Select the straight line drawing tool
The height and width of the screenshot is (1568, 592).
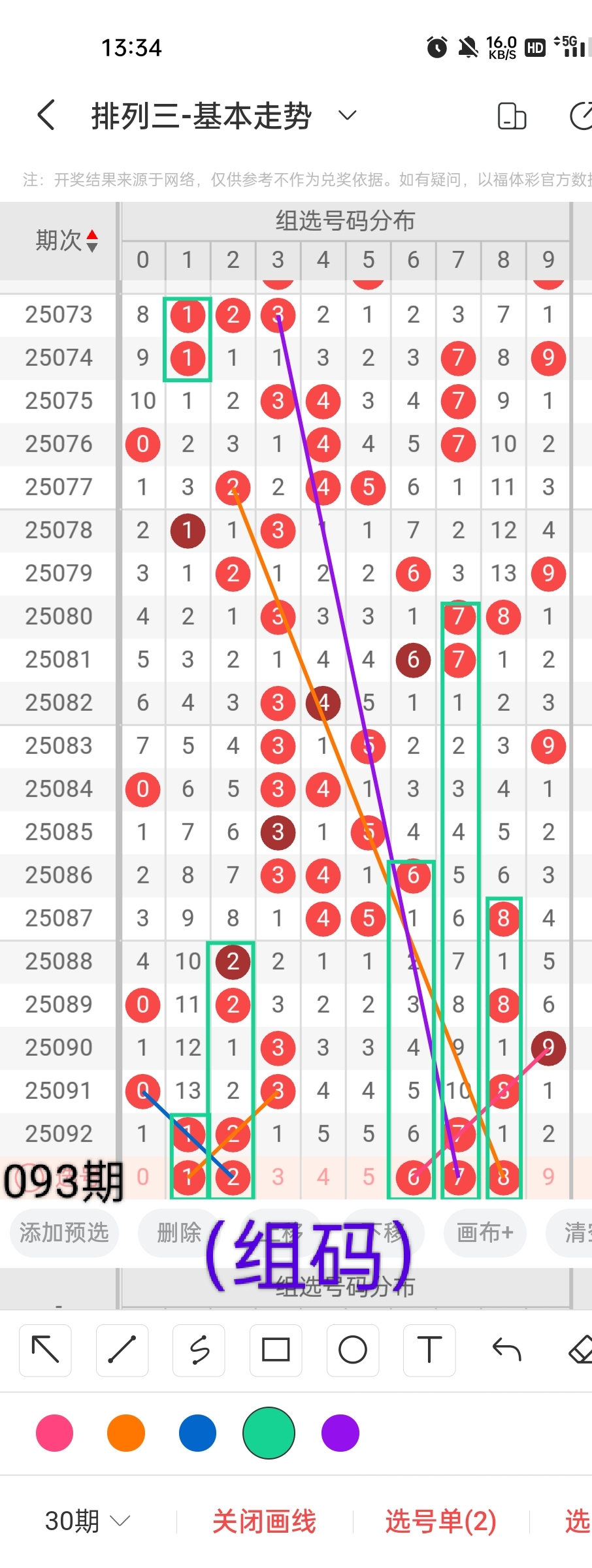122,1350
